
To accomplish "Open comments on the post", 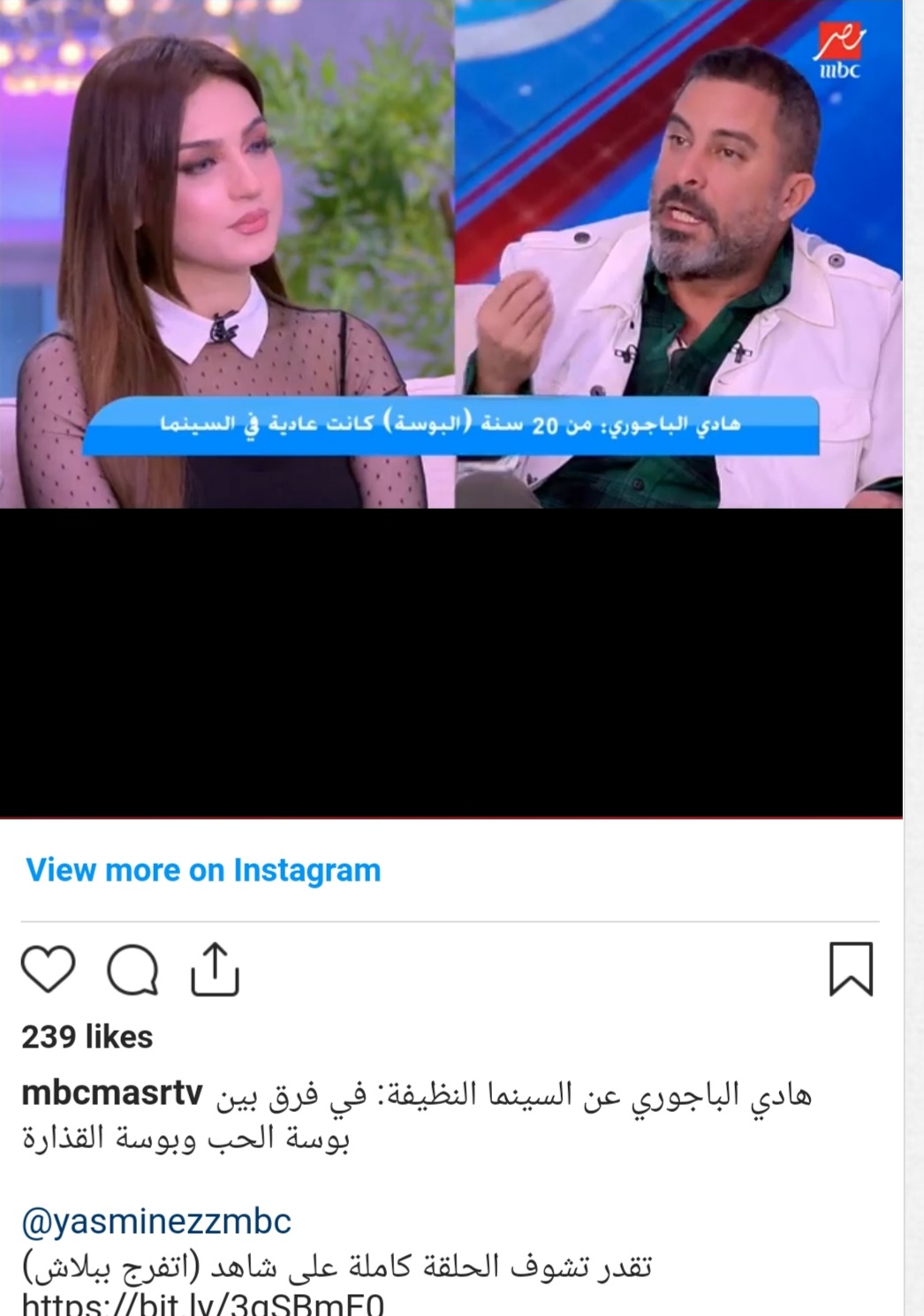I will pyautogui.click(x=133, y=971).
